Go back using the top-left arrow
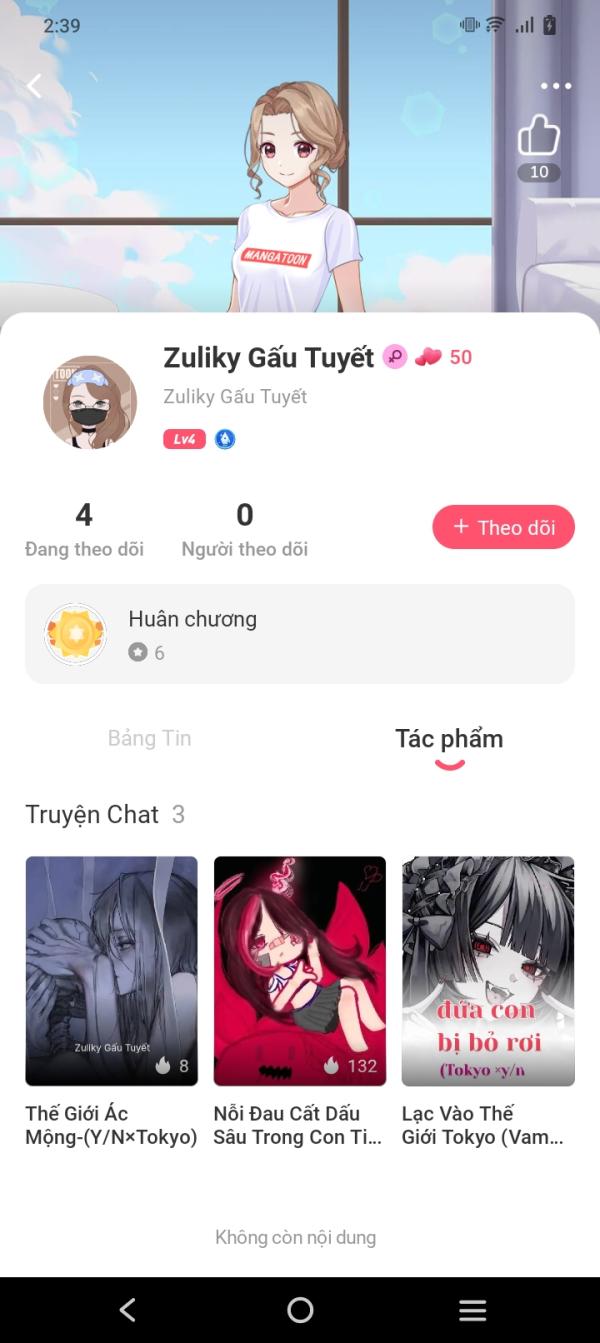 coord(34,86)
